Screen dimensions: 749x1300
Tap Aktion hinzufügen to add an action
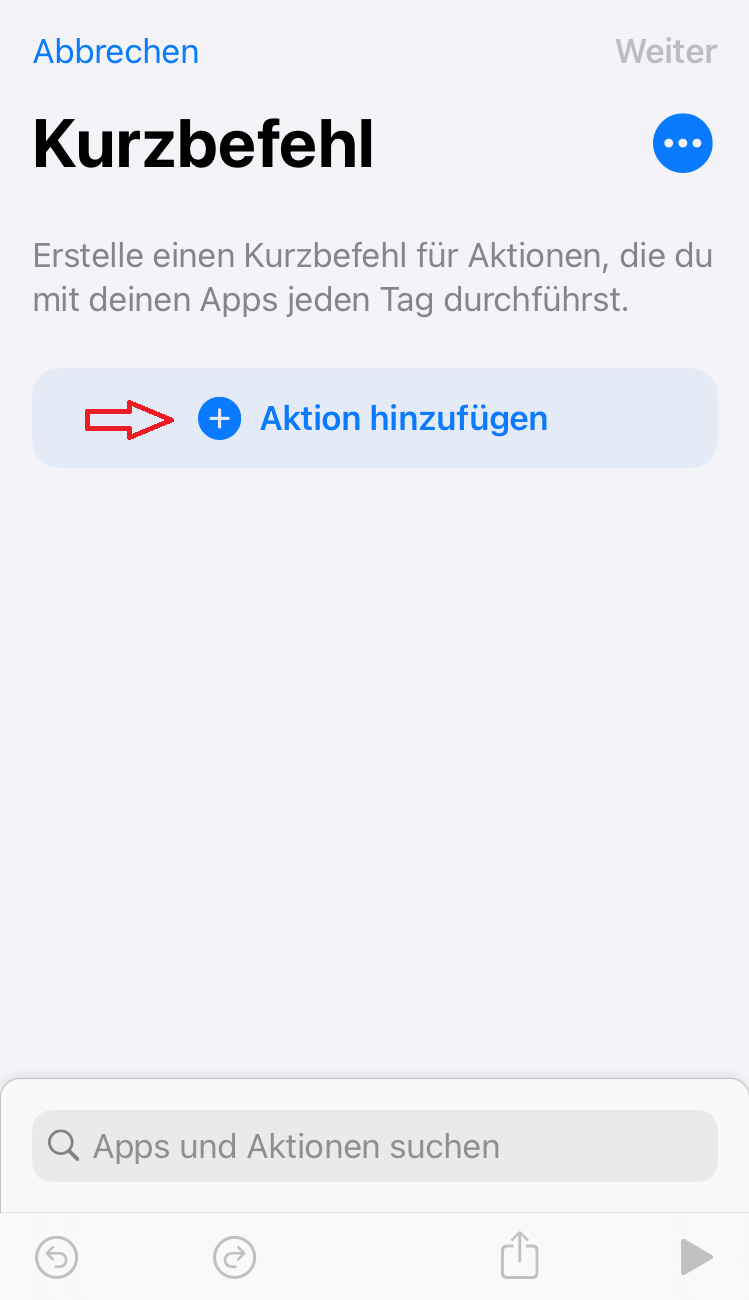pos(375,418)
